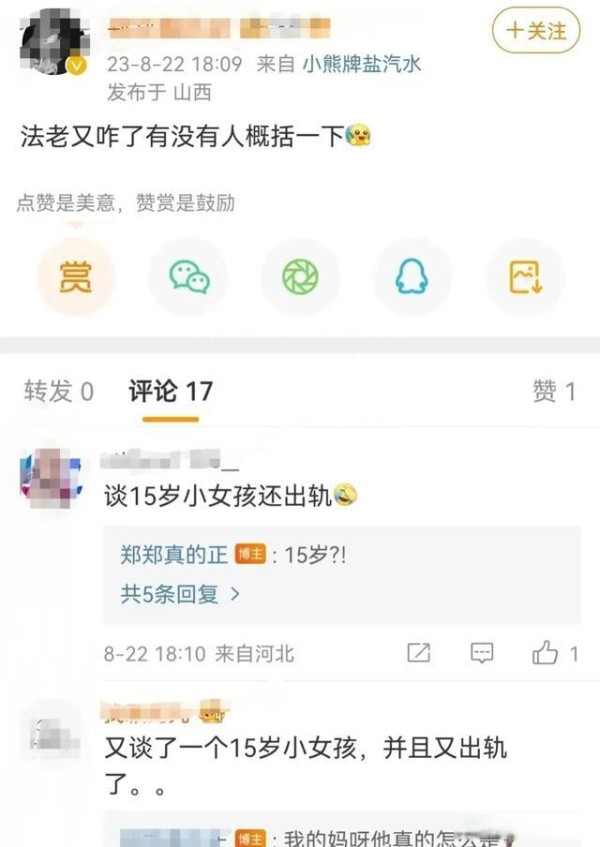Reply to the comment 谈15岁小女孩还出轨
This screenshot has height=847, width=600.
[482, 654]
